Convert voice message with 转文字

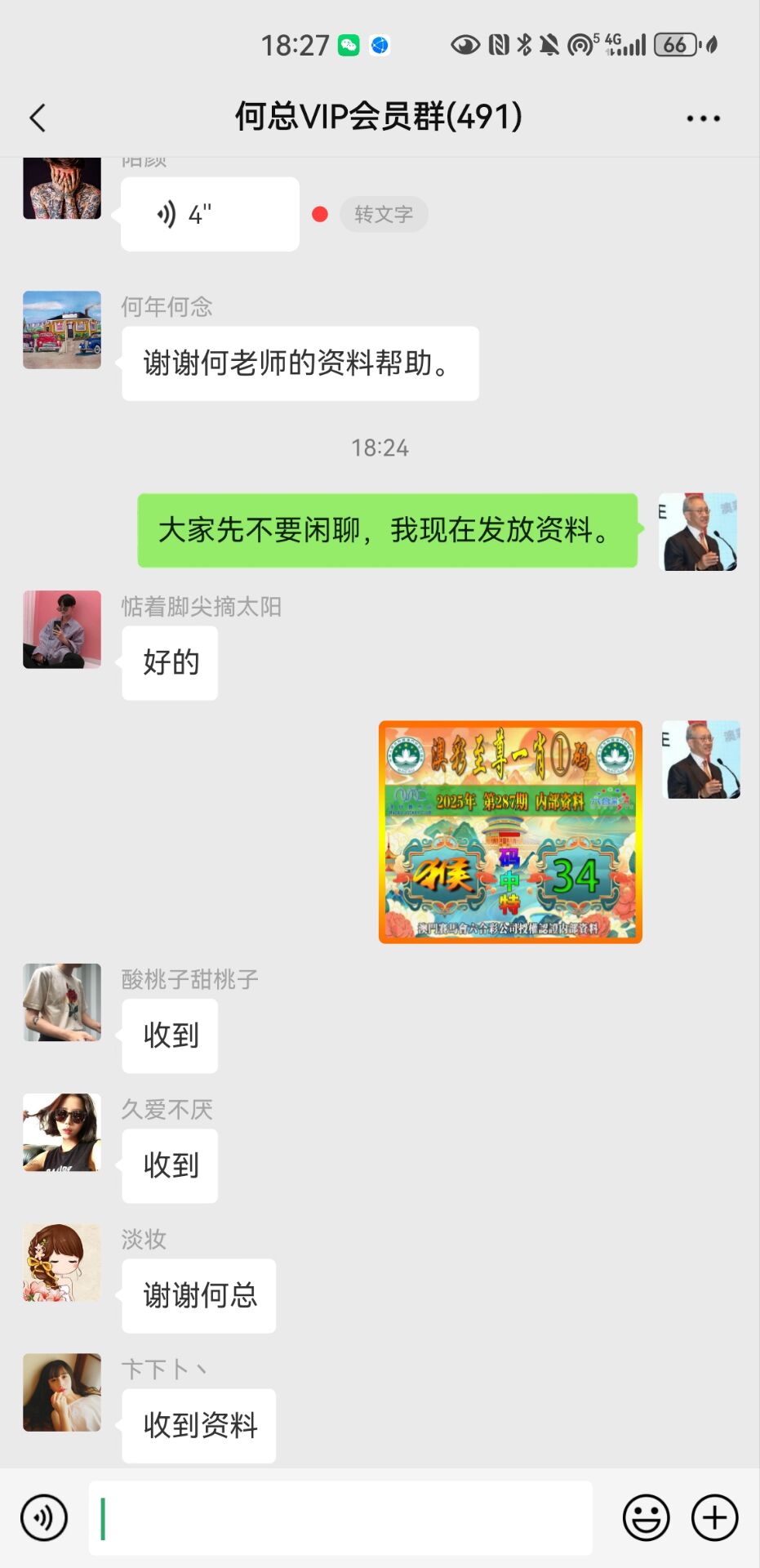(384, 215)
